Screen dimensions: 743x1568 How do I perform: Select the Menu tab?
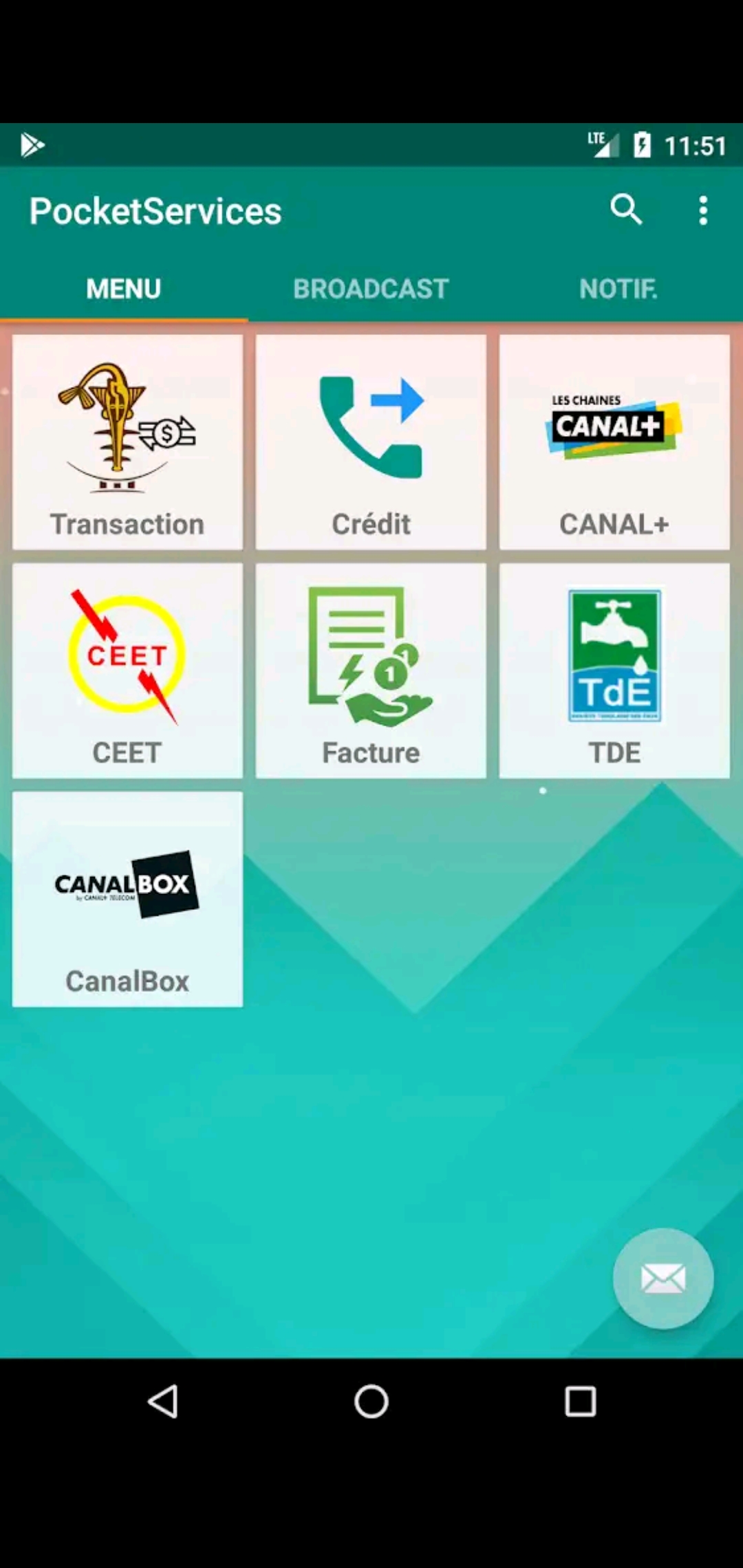pyautogui.click(x=124, y=289)
